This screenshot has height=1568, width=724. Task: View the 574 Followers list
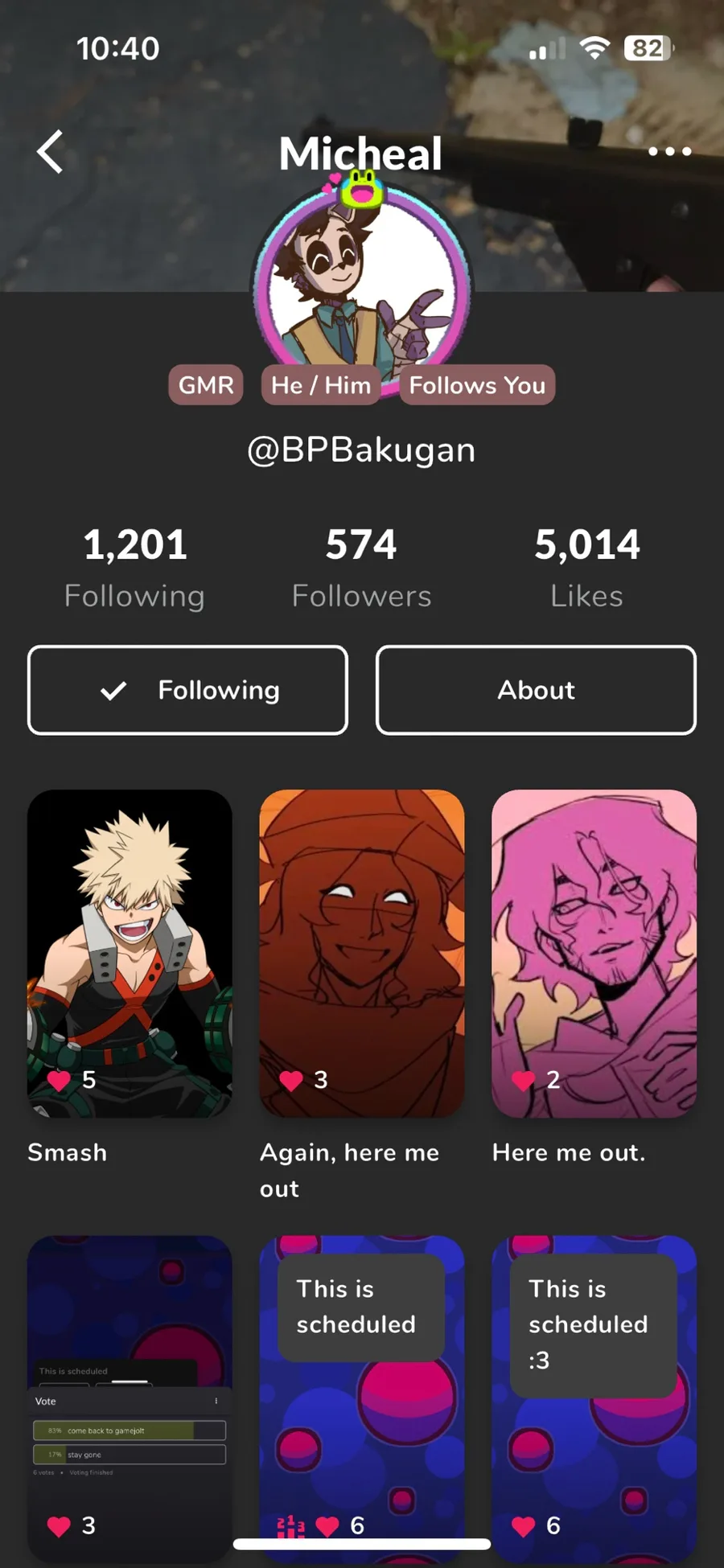click(x=361, y=568)
